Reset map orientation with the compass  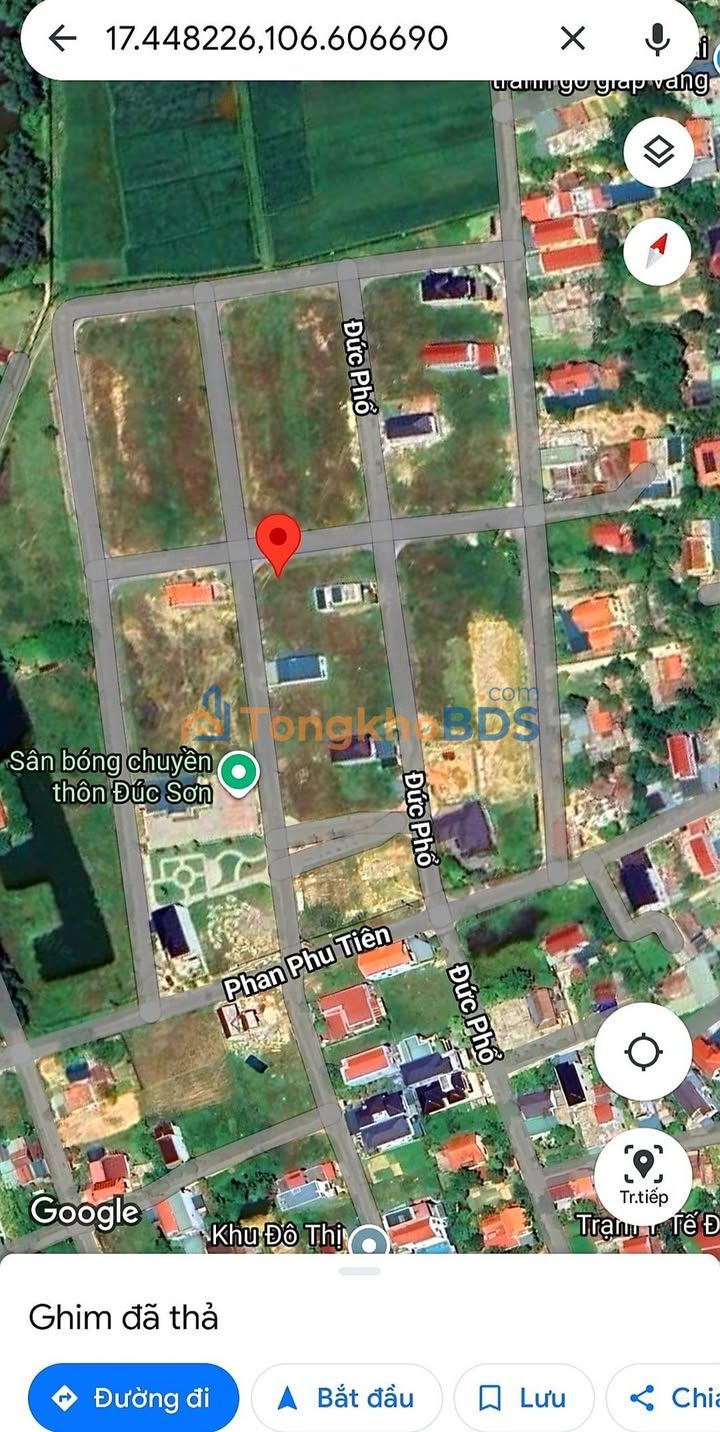pos(657,250)
